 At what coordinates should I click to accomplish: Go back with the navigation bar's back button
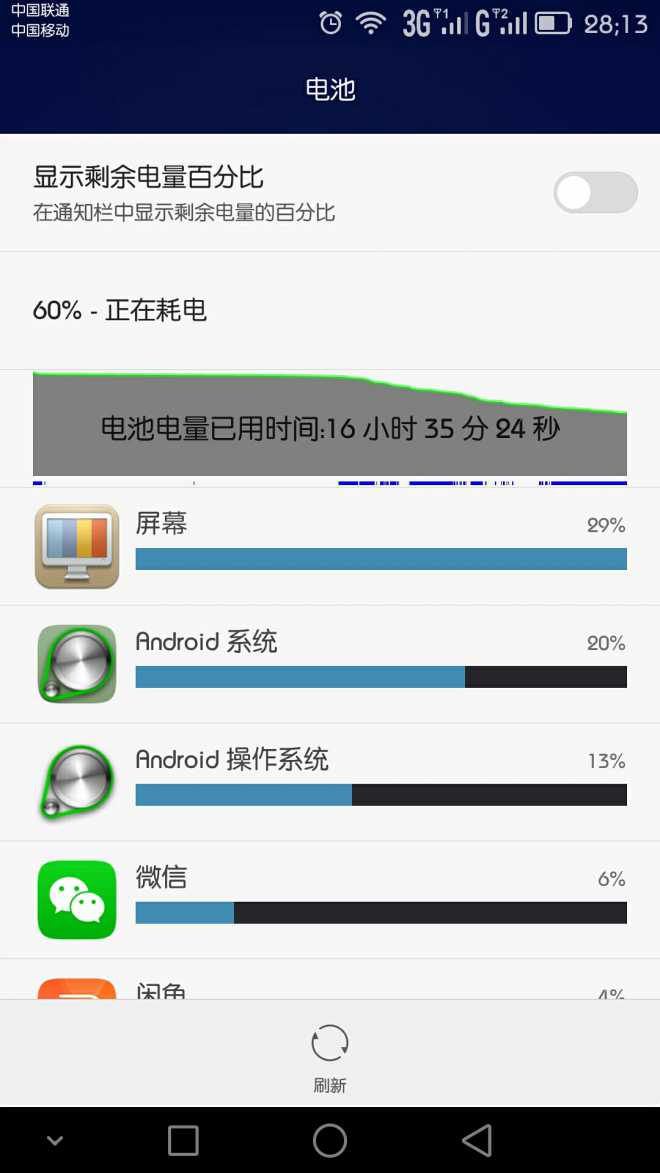[477, 1141]
